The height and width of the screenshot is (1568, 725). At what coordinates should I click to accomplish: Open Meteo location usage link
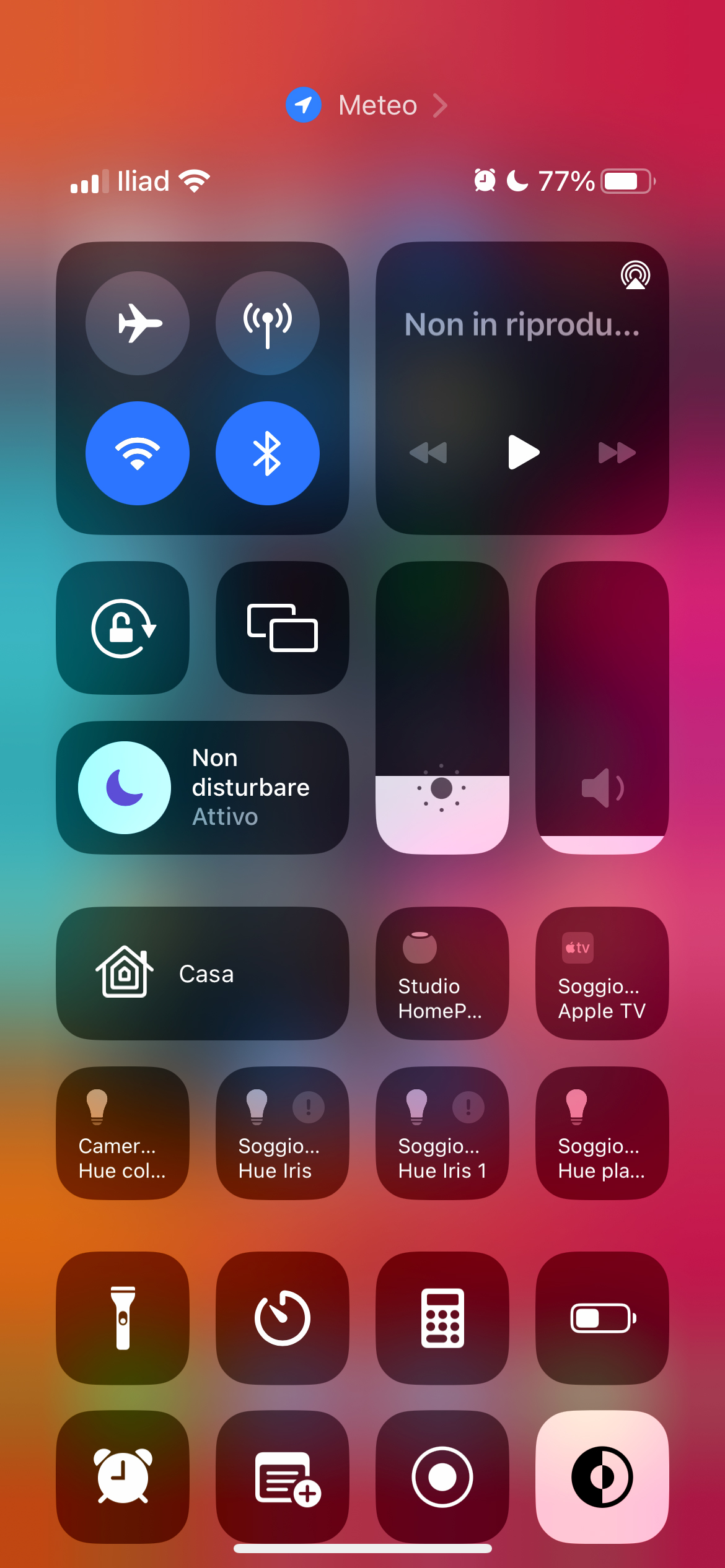tap(367, 105)
